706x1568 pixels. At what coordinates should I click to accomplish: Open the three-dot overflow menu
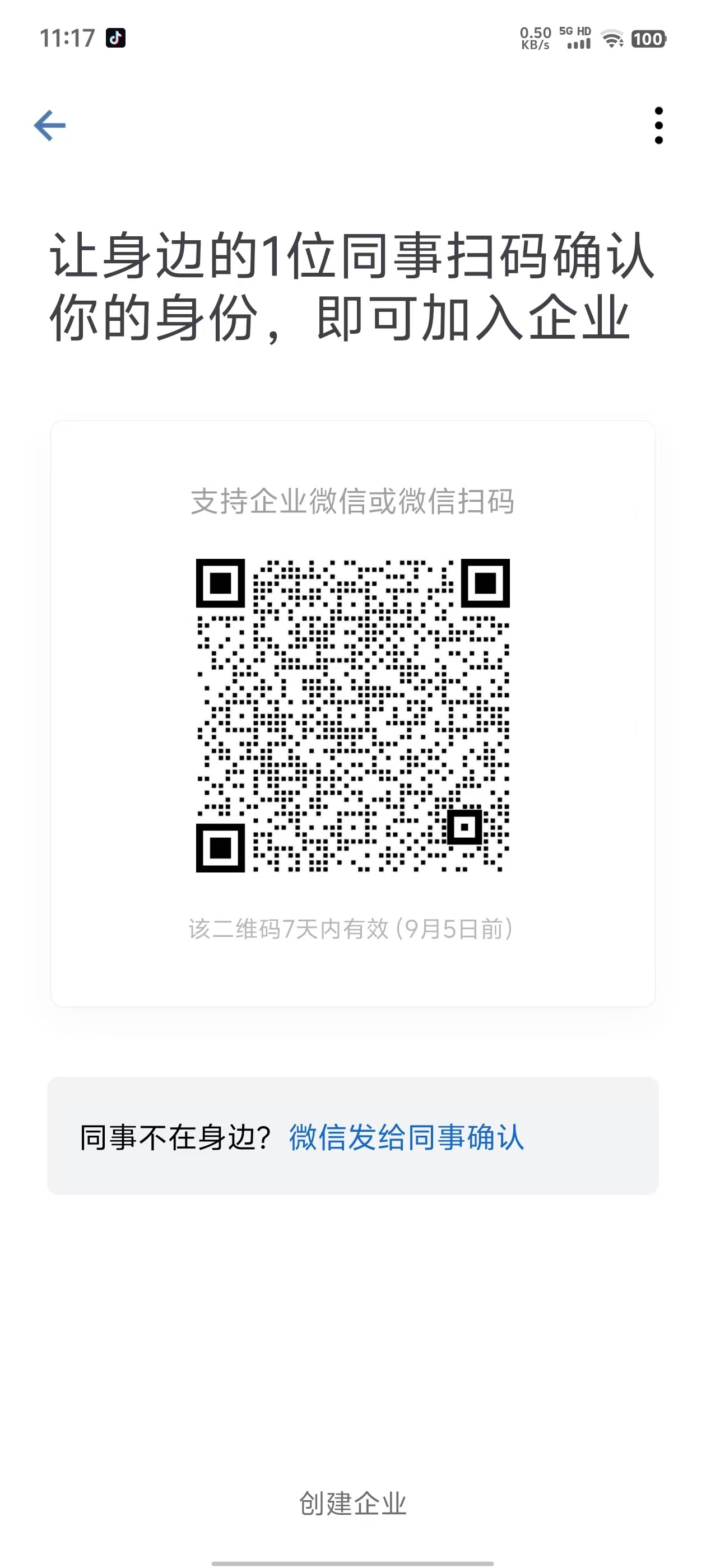coord(658,125)
